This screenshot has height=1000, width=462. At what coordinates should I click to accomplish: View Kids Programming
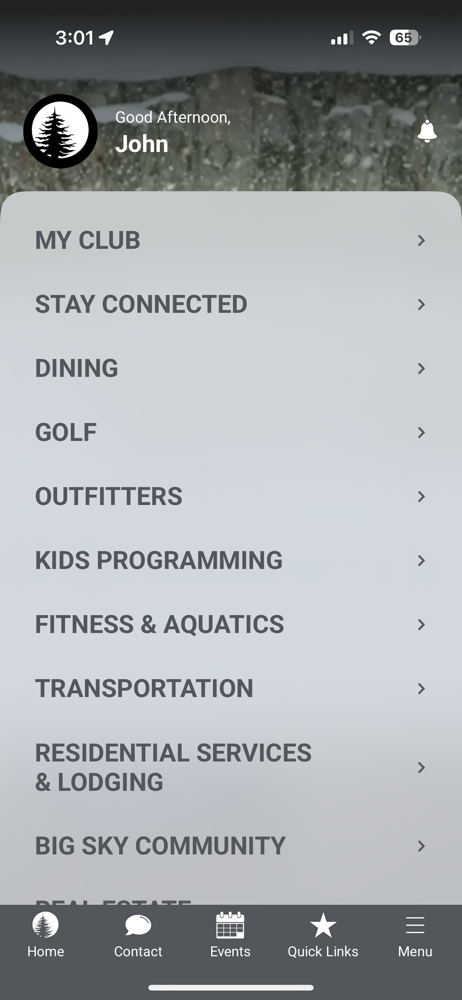(231, 560)
